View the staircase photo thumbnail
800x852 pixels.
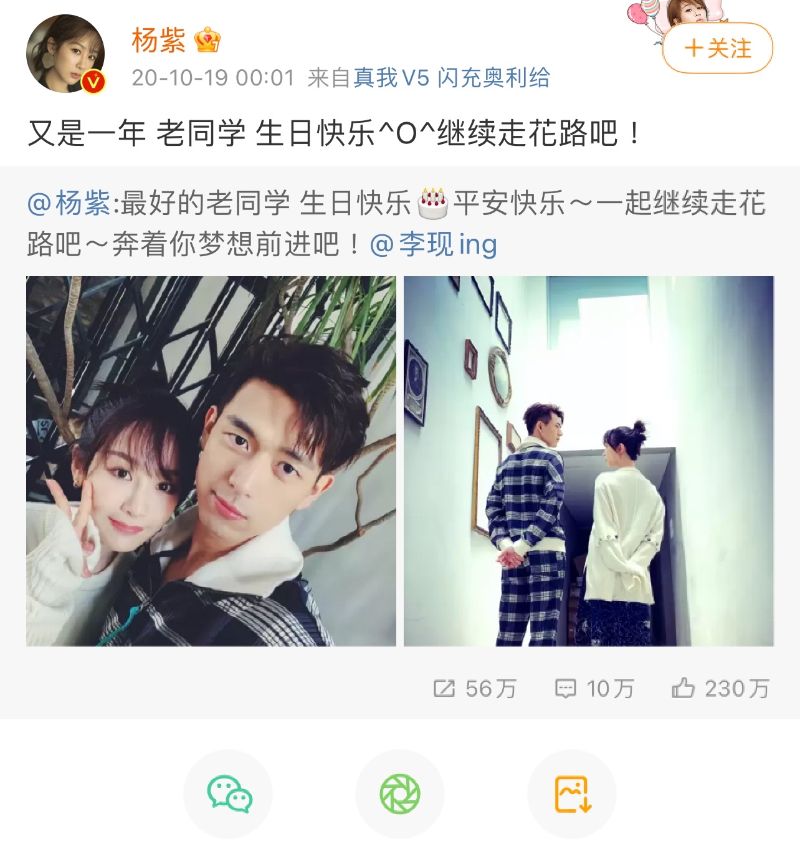tap(588, 461)
